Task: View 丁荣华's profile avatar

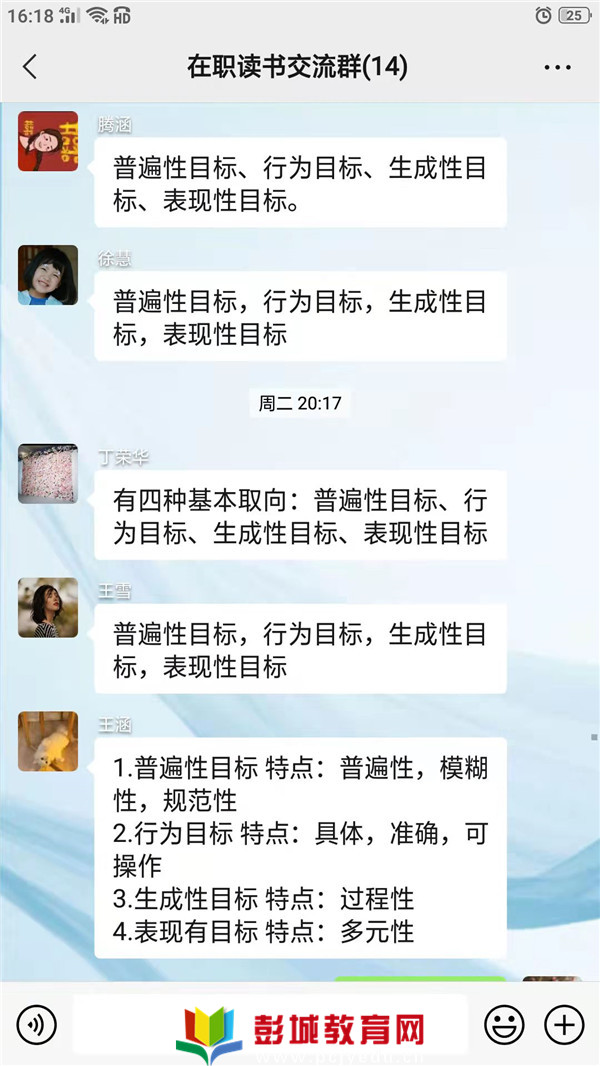Action: click(x=48, y=474)
